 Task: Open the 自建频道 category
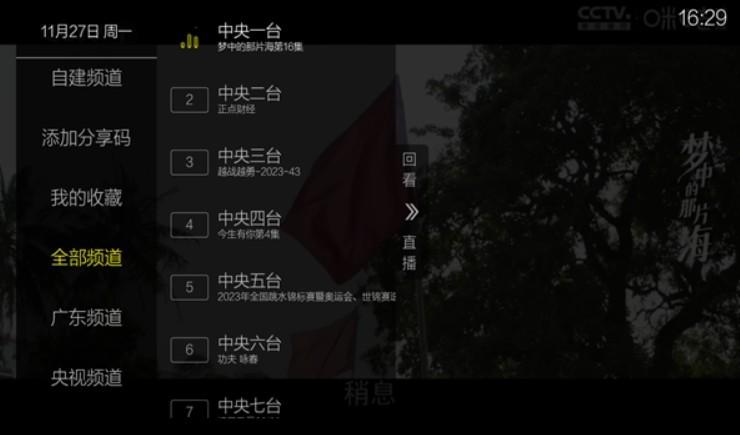[86, 78]
